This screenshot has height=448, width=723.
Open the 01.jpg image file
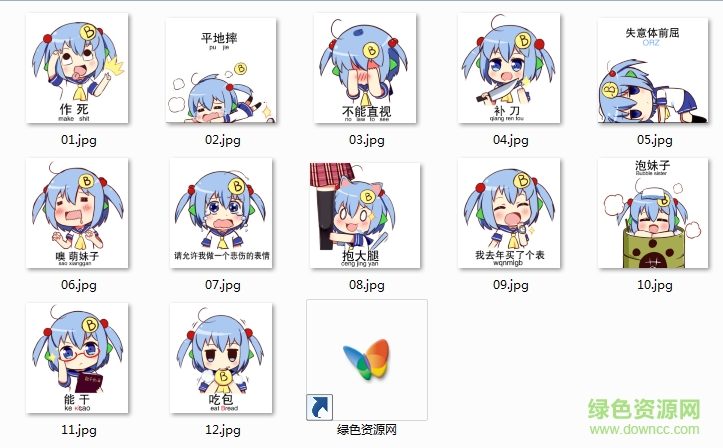coord(78,69)
